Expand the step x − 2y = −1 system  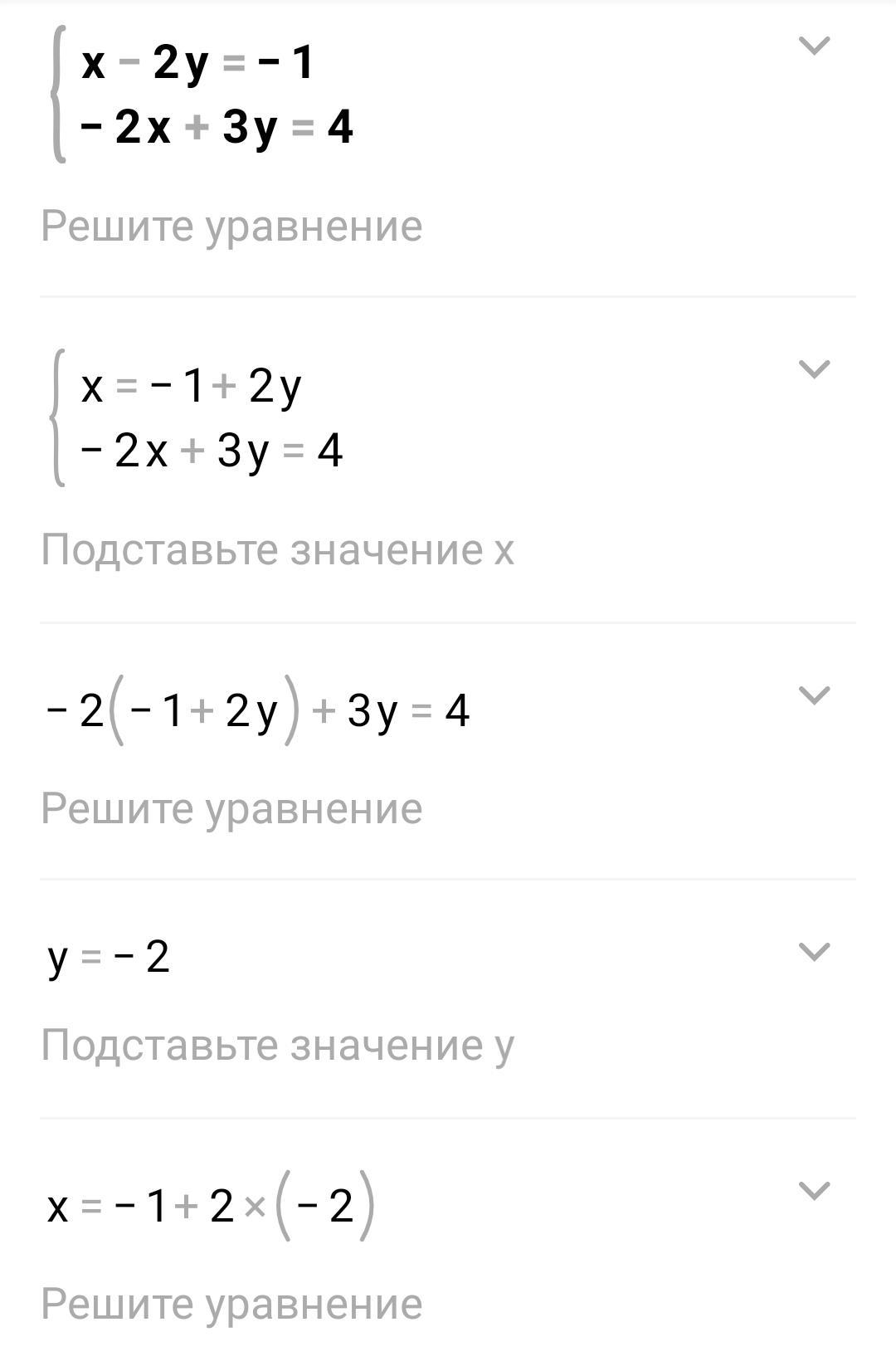click(x=813, y=46)
